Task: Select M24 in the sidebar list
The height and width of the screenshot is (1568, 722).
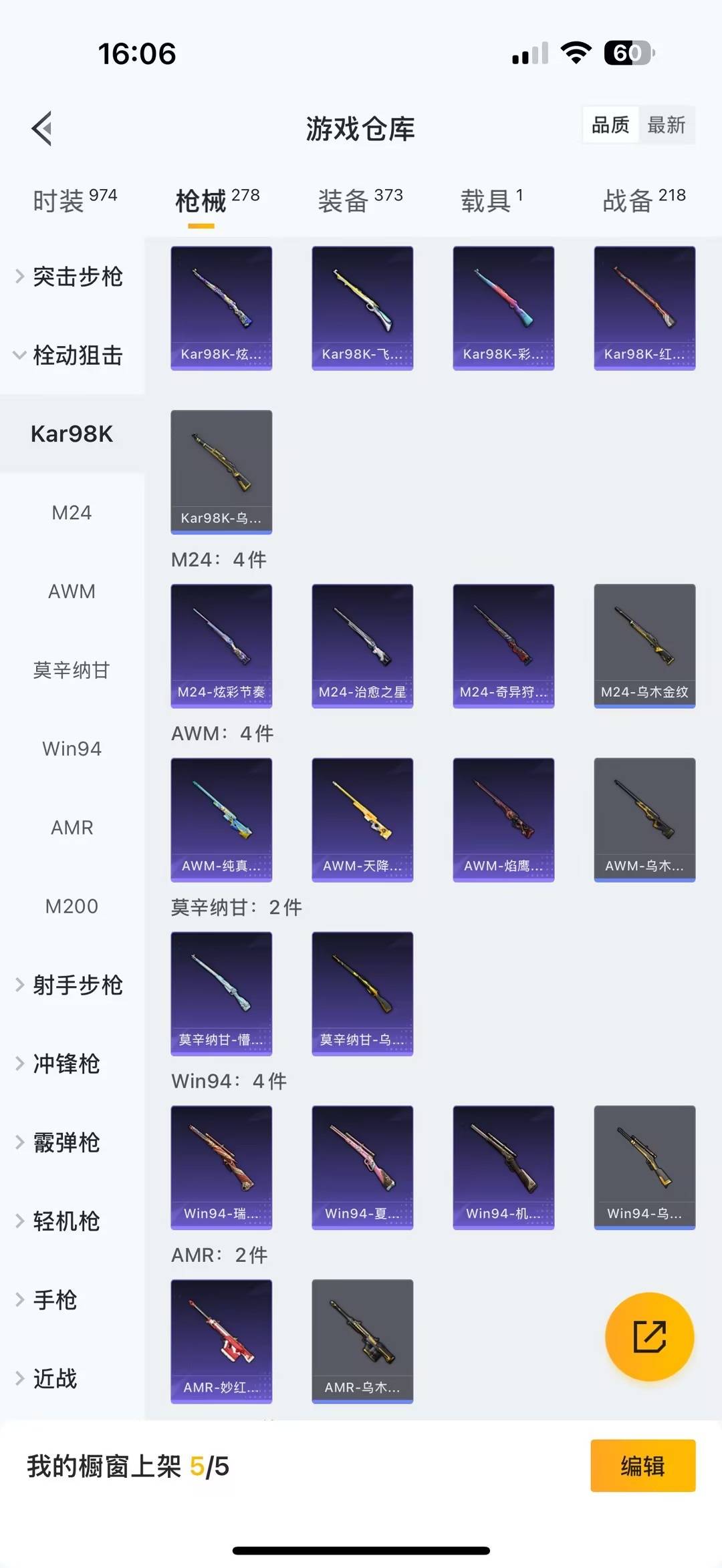Action: (72, 512)
